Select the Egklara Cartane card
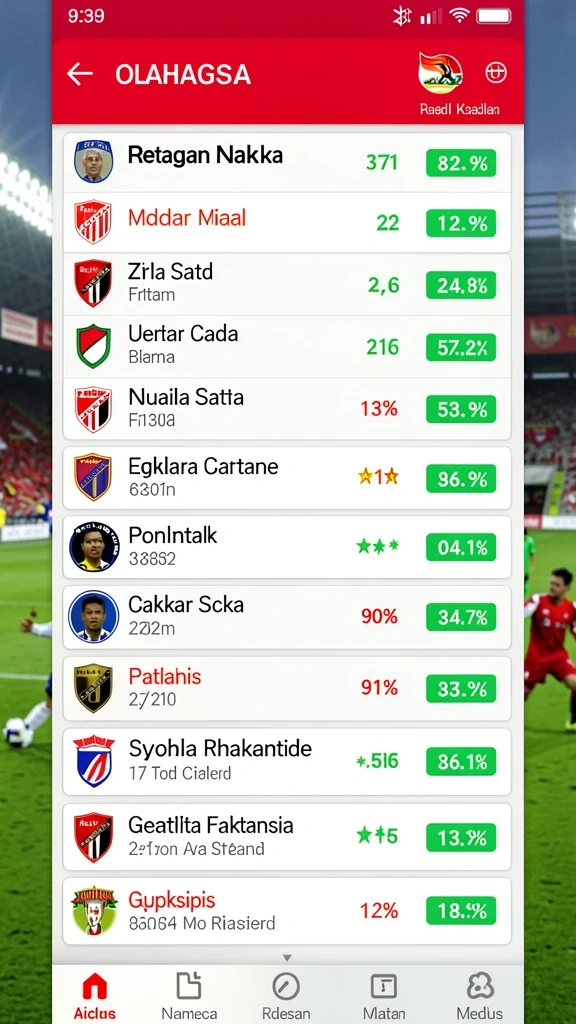The height and width of the screenshot is (1024, 576). tap(287, 478)
